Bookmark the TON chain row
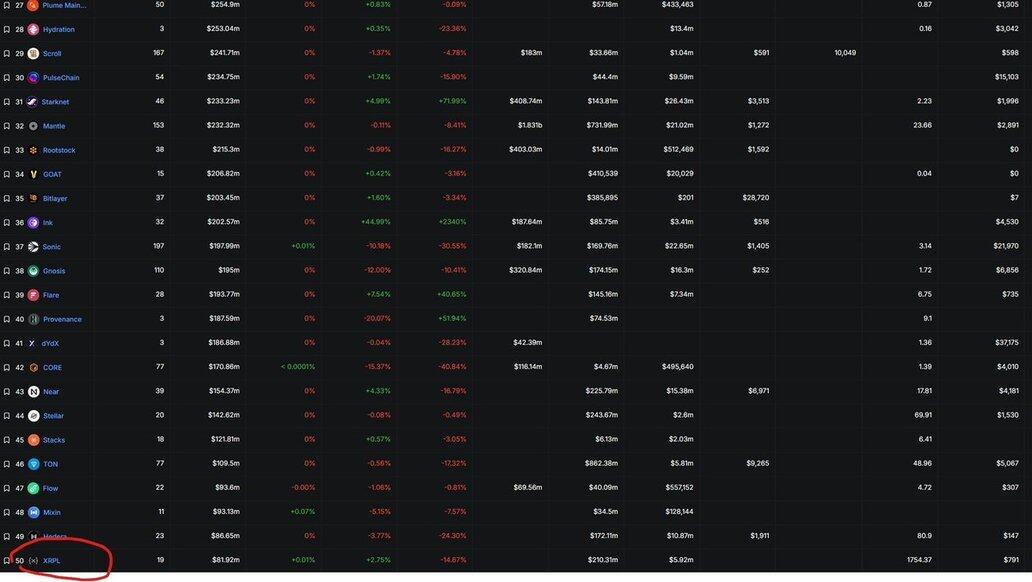This screenshot has height=582, width=1032. pos(7,464)
